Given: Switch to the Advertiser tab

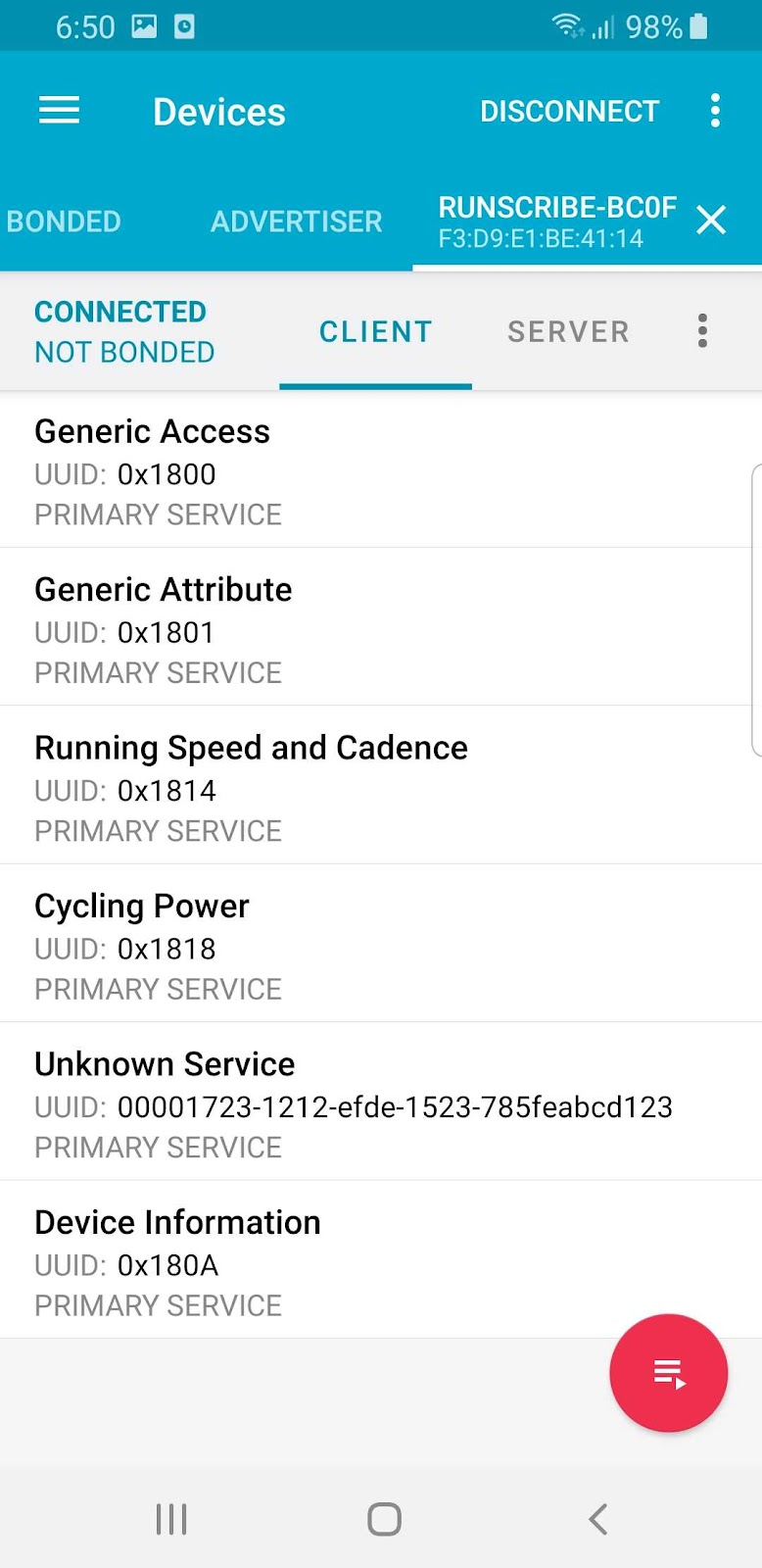Looking at the screenshot, I should pos(296,221).
